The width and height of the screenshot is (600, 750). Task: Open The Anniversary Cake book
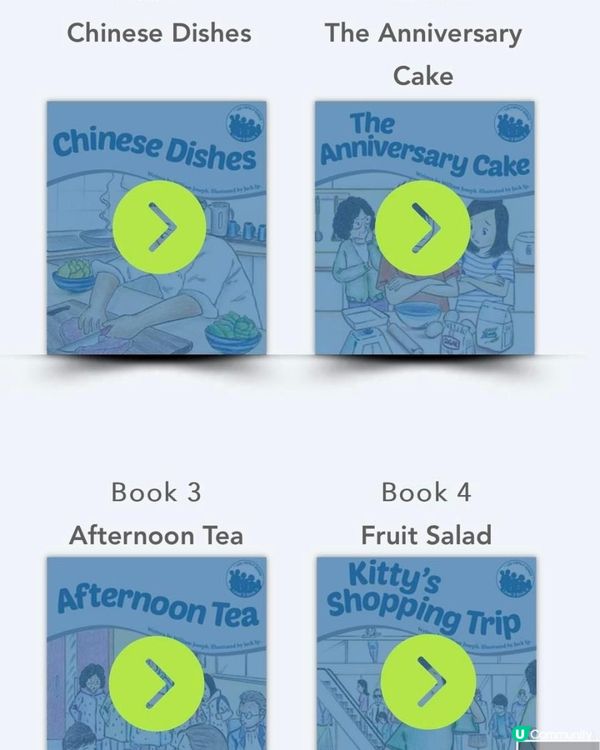pos(423,228)
